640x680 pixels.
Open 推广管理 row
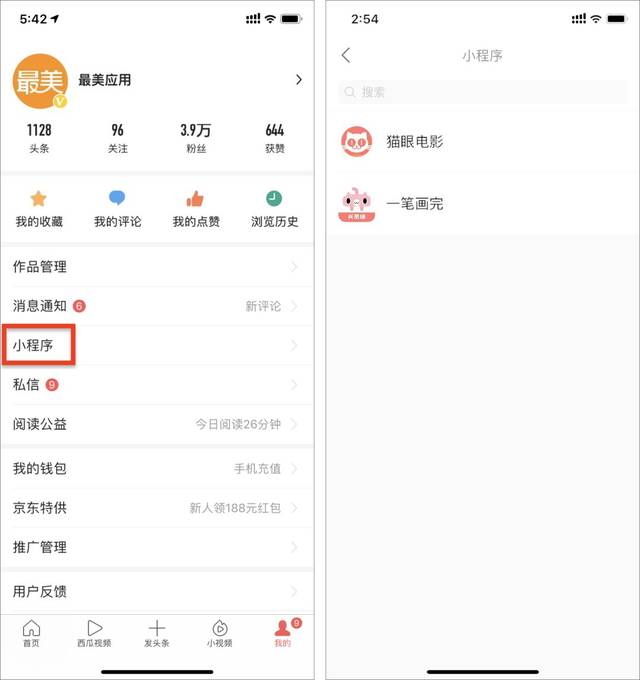coord(157,547)
